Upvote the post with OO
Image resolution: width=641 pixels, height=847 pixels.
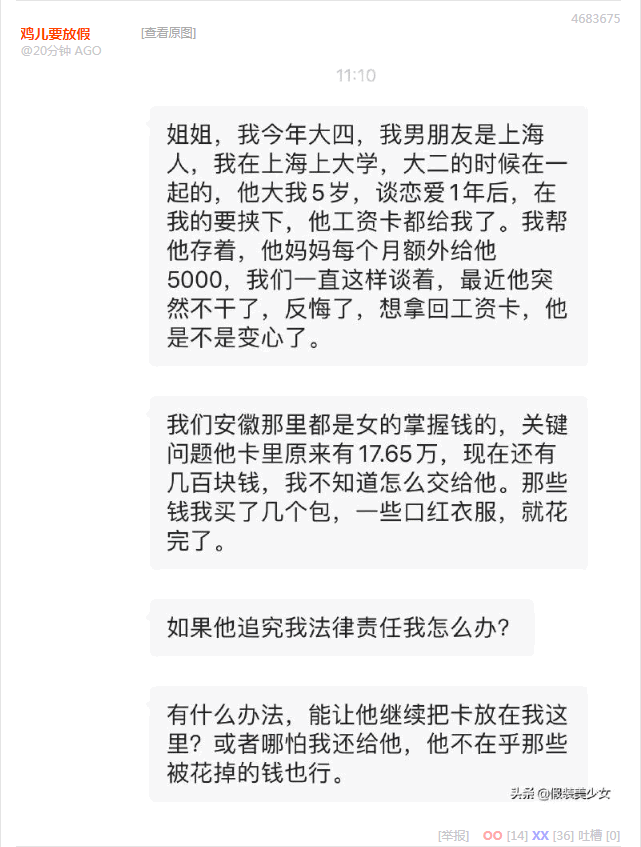tap(492, 835)
